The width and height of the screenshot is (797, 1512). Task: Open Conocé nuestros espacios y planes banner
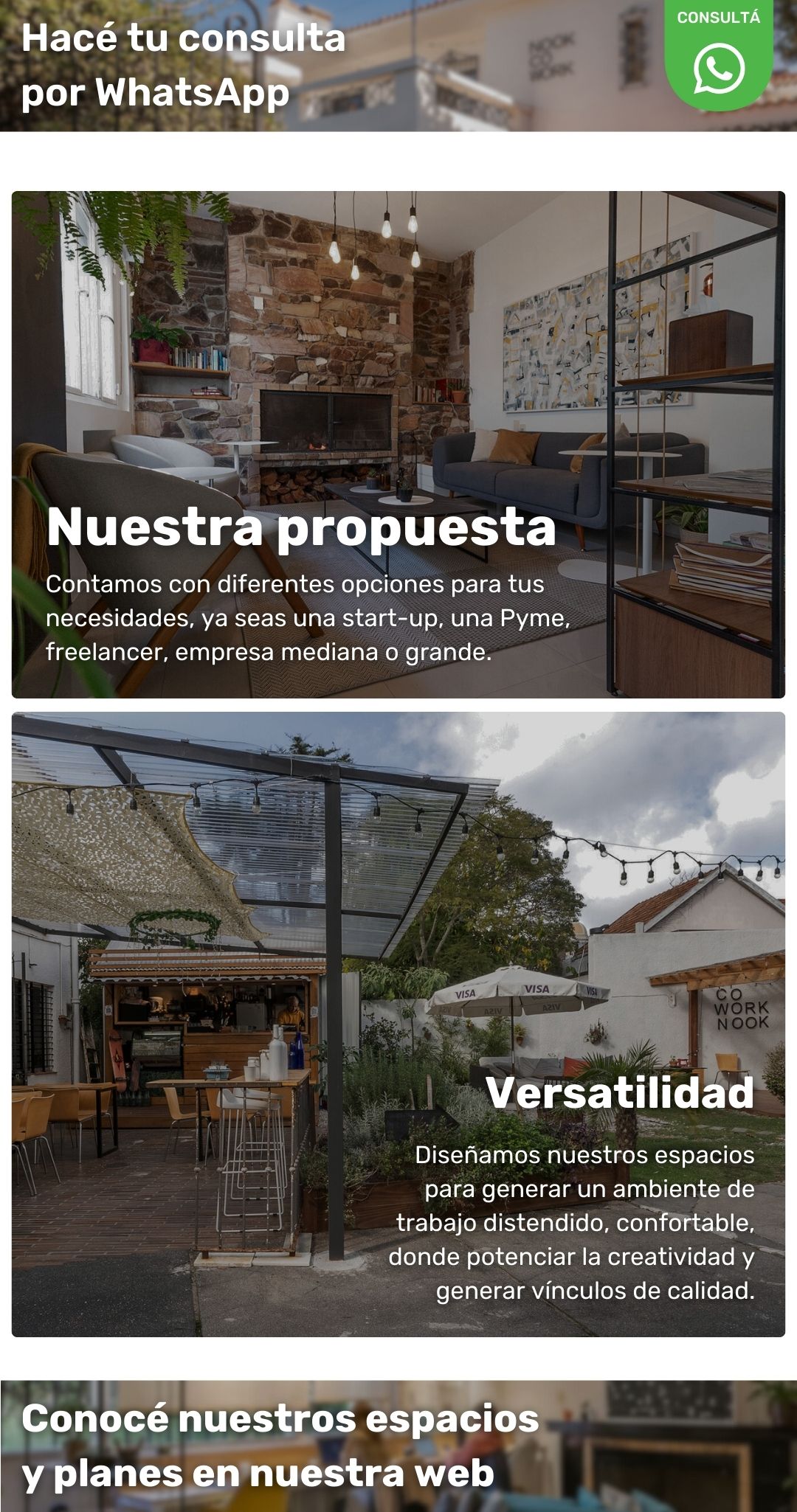click(398, 1446)
